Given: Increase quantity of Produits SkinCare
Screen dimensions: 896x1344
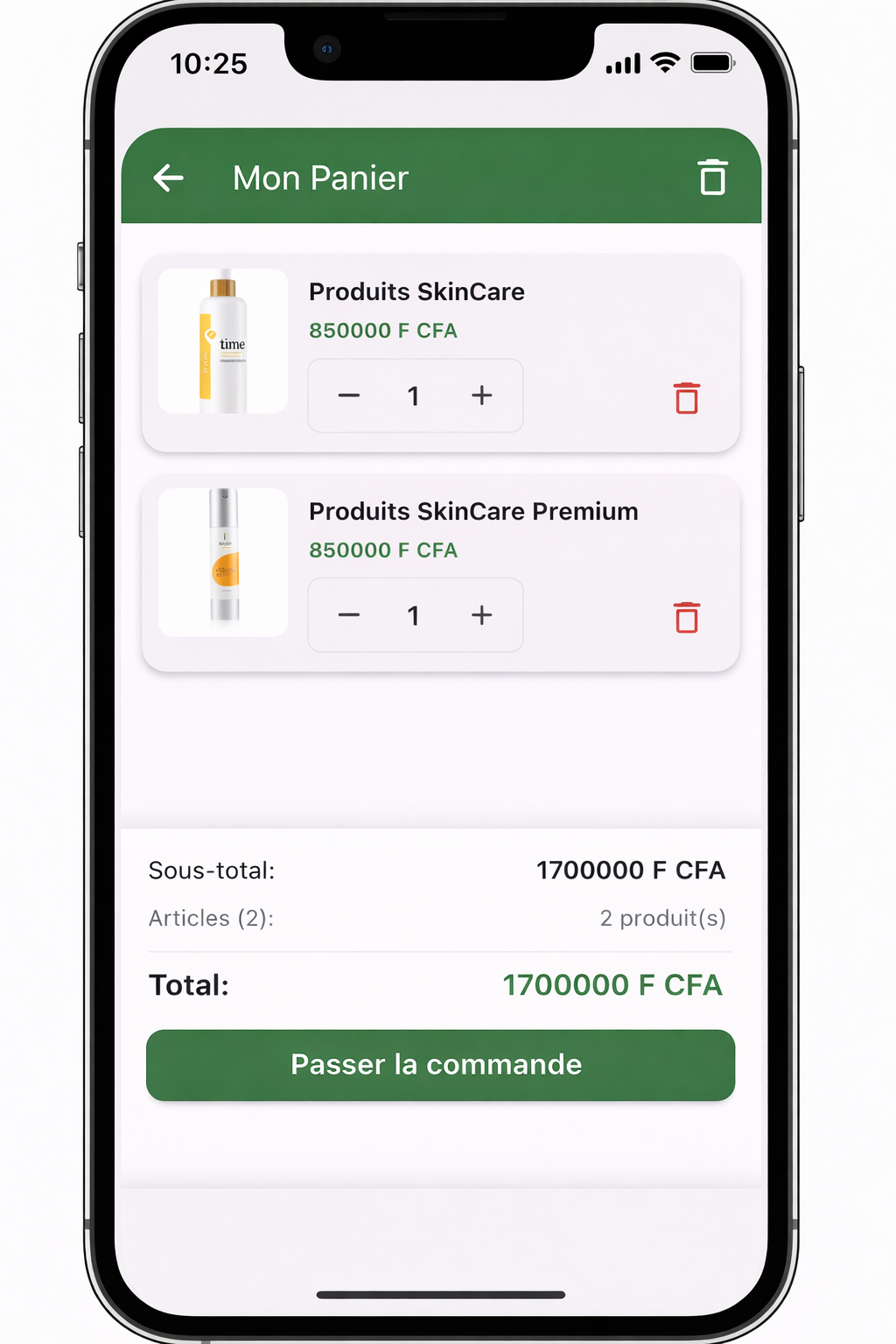Looking at the screenshot, I should 481,396.
